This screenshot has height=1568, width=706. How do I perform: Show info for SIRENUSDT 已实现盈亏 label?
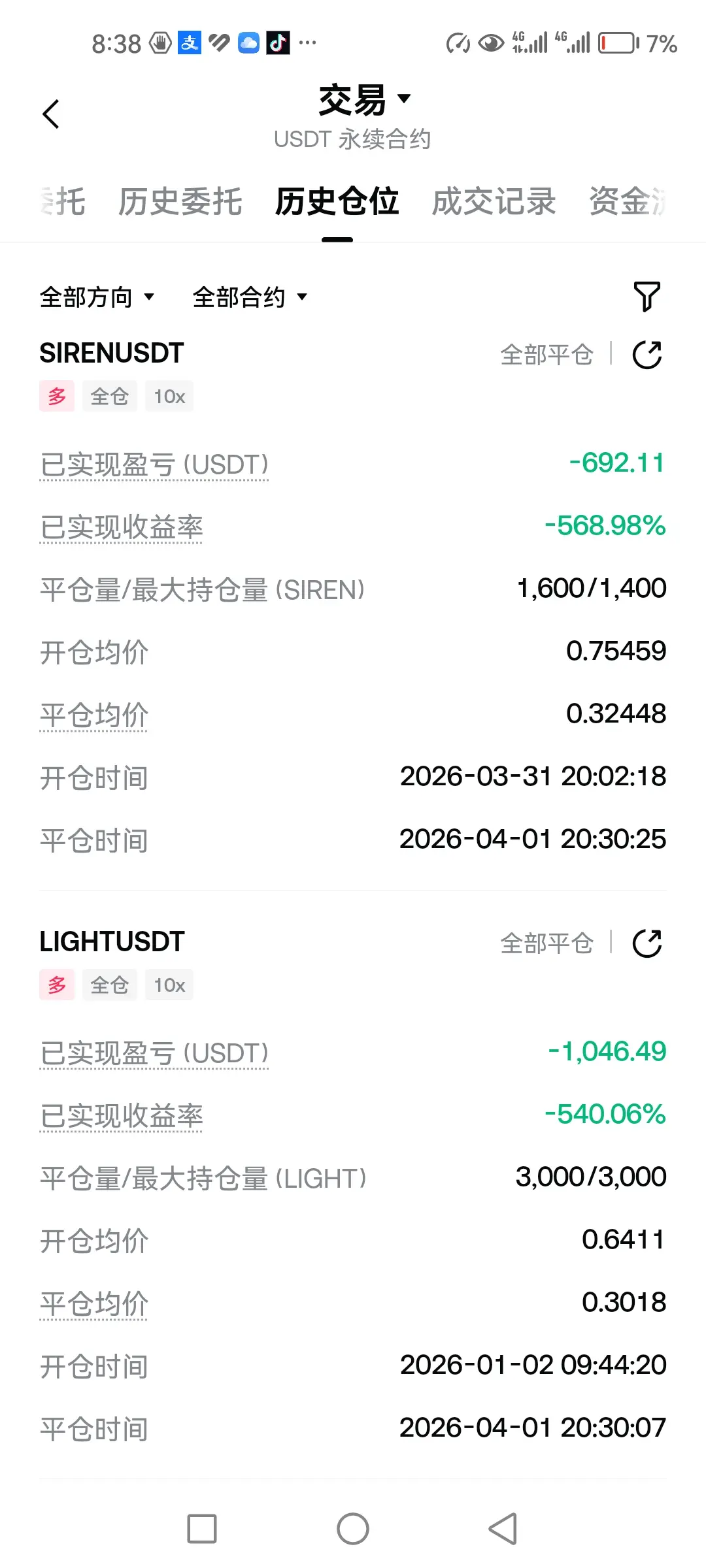coord(154,465)
